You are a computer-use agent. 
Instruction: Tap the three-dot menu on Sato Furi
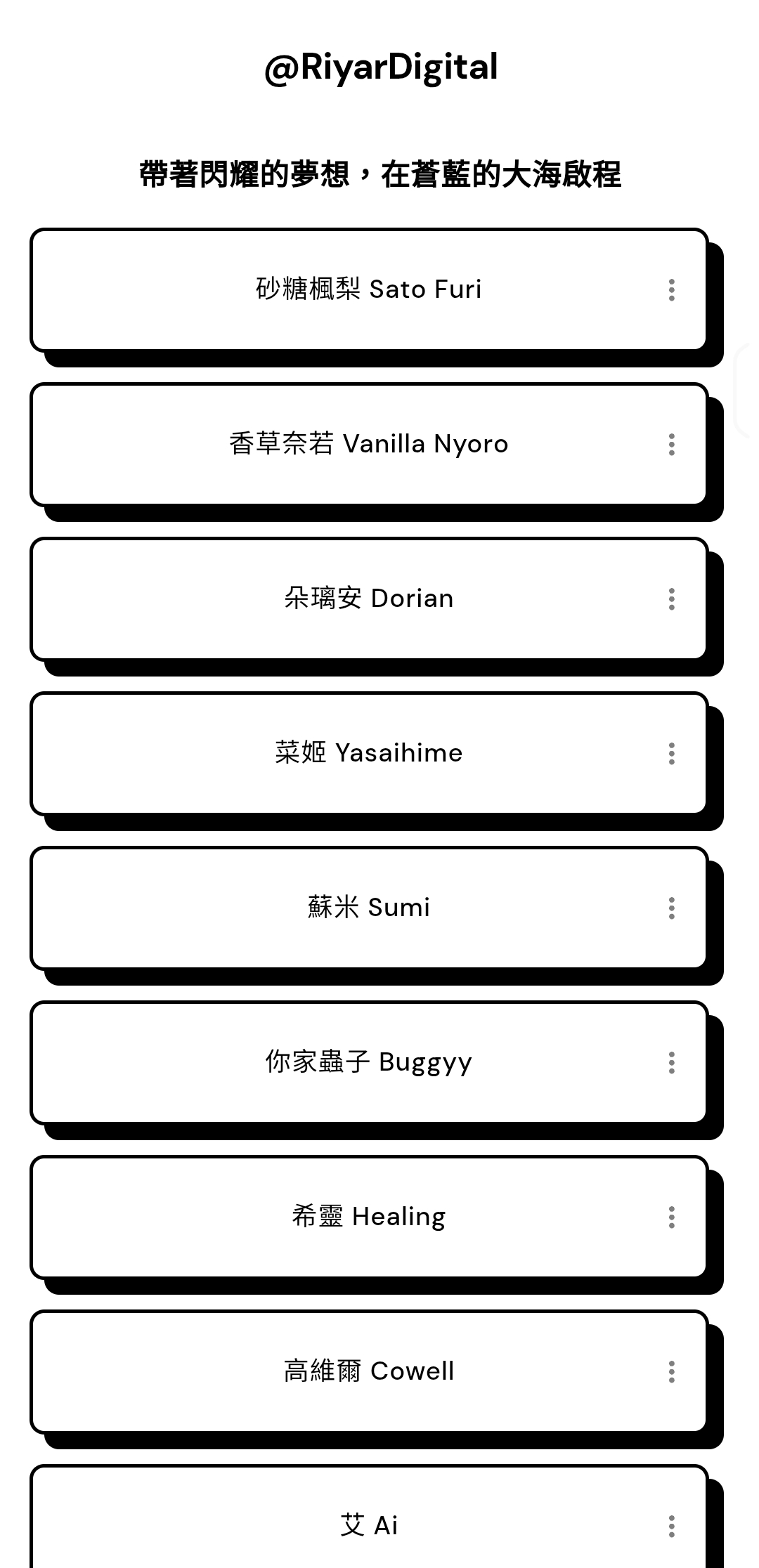pyautogui.click(x=672, y=289)
